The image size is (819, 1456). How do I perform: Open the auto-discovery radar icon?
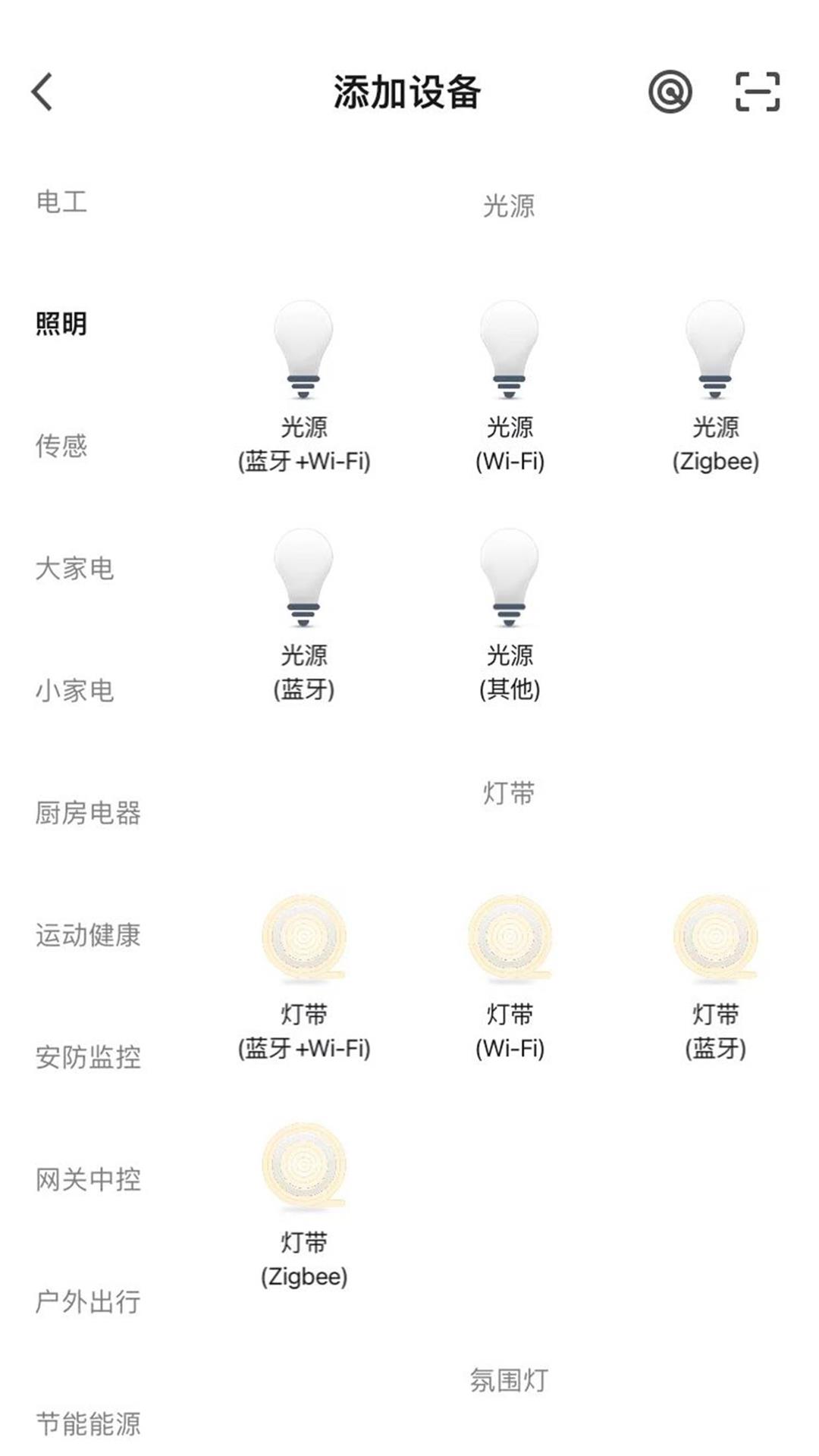coord(670,92)
